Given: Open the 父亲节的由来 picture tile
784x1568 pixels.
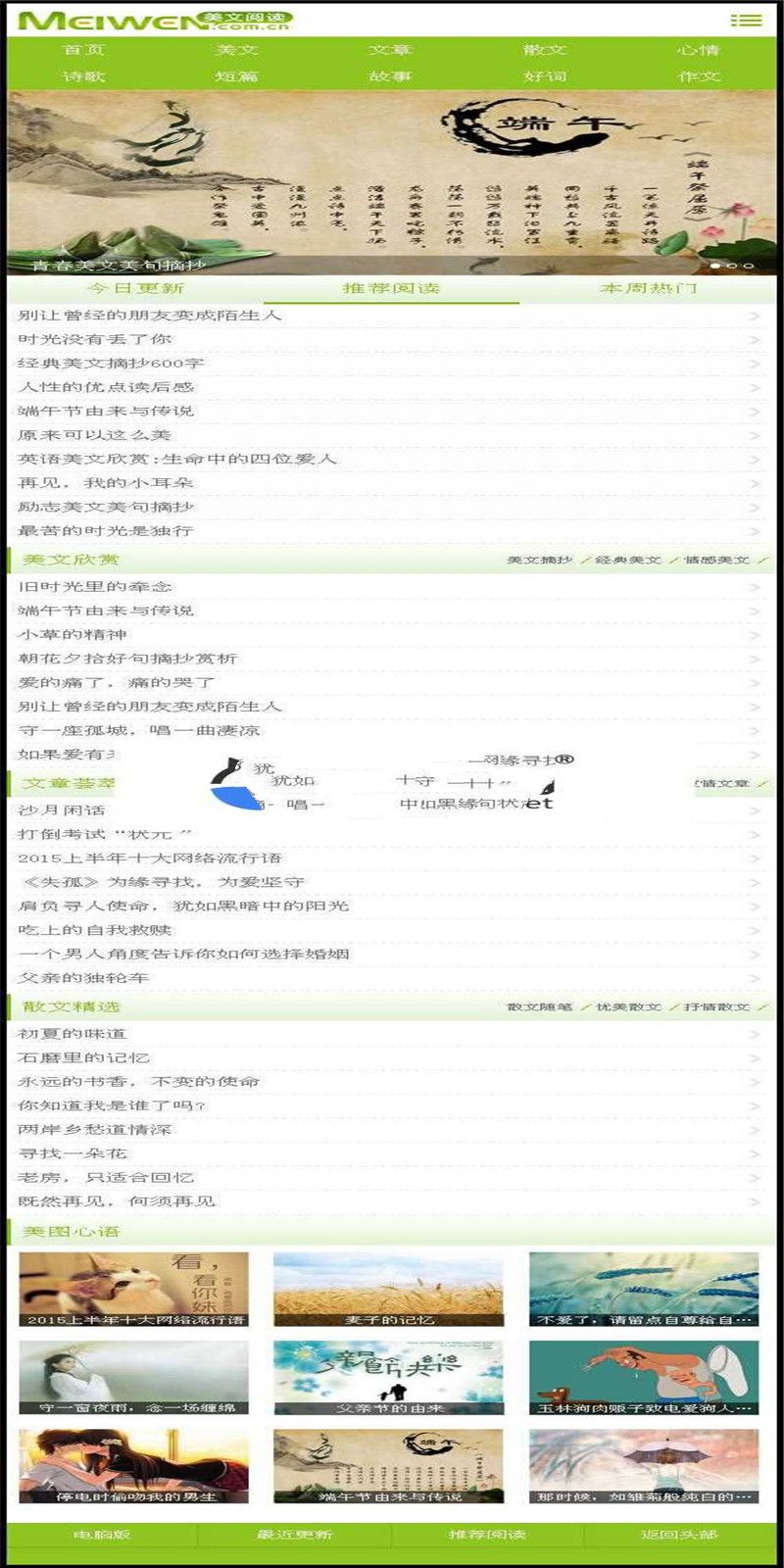Looking at the screenshot, I should [x=388, y=1377].
